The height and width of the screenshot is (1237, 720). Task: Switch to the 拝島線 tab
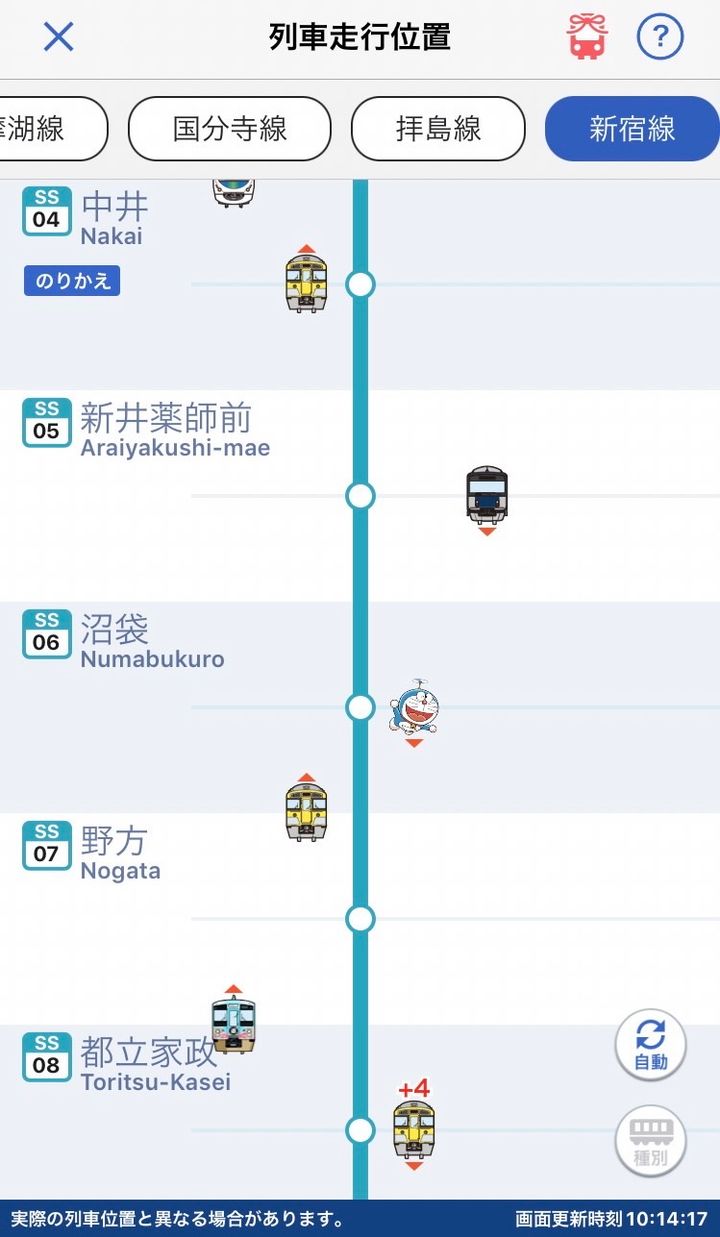tap(438, 128)
